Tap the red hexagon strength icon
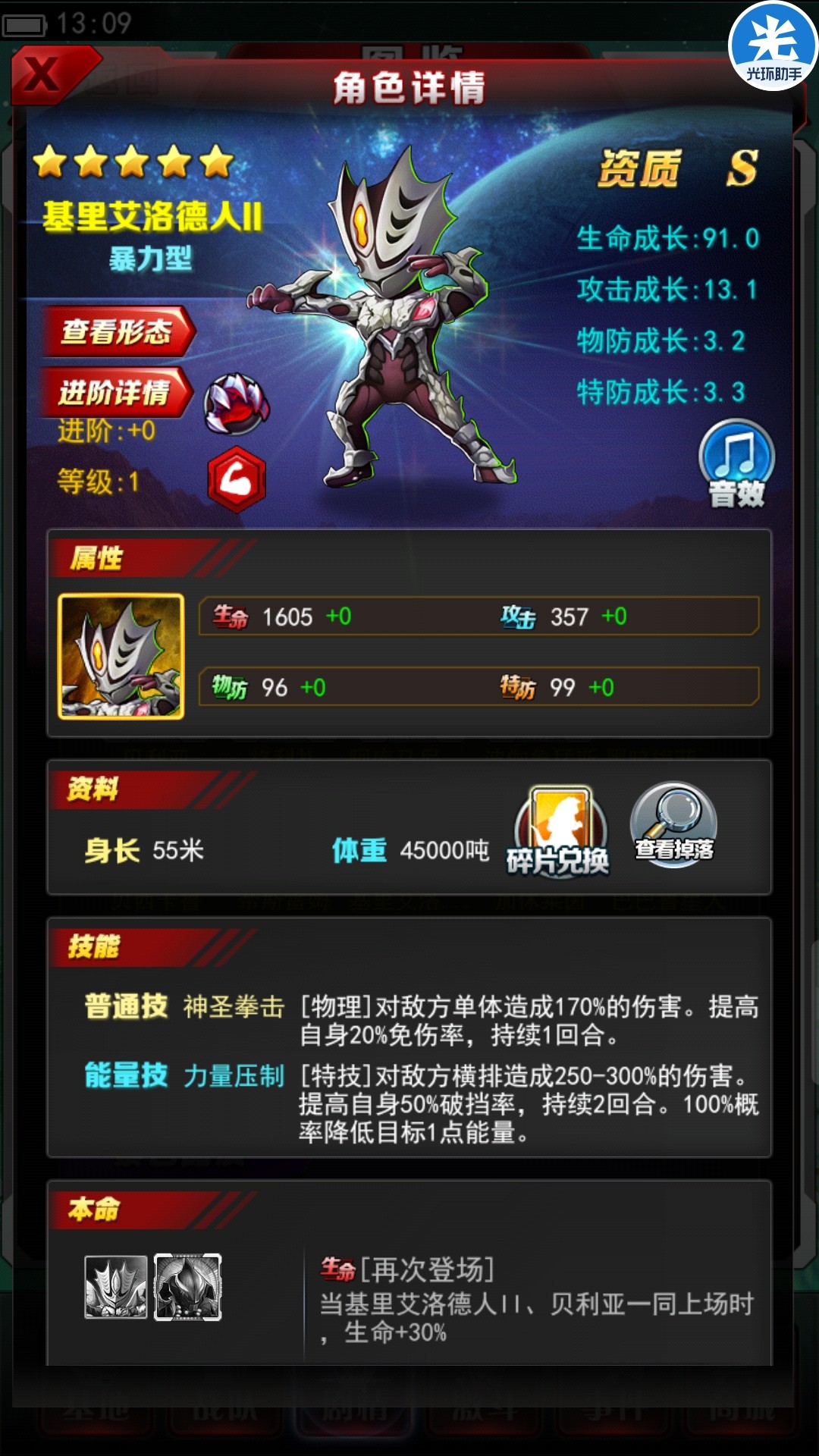 pyautogui.click(x=237, y=479)
